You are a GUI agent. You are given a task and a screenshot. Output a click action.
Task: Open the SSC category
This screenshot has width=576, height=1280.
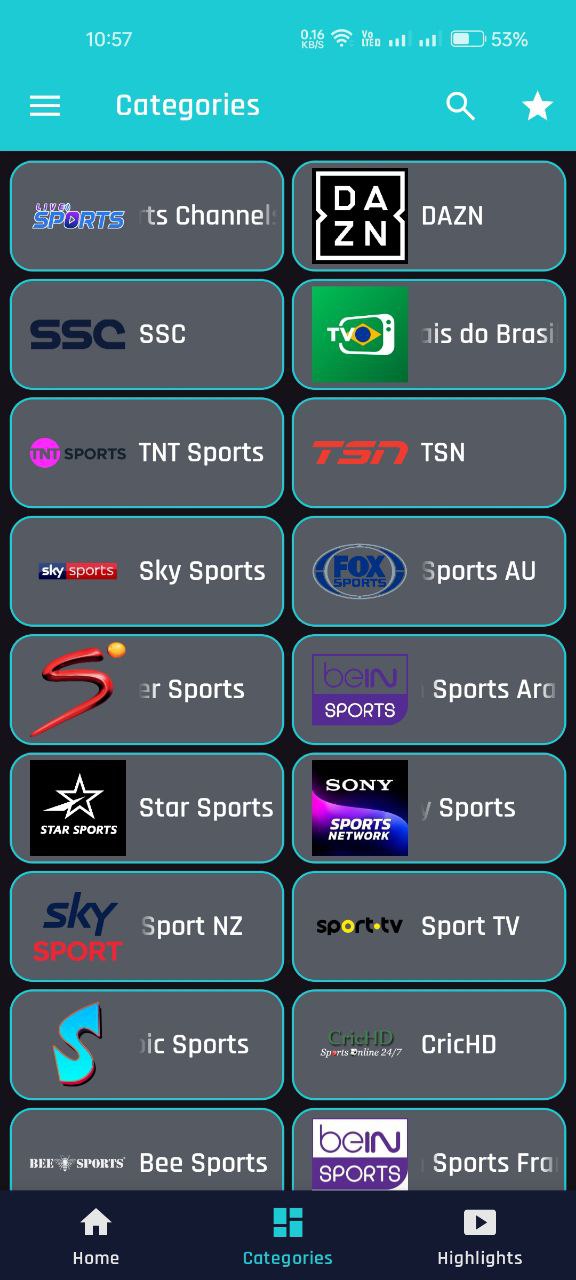pos(147,334)
